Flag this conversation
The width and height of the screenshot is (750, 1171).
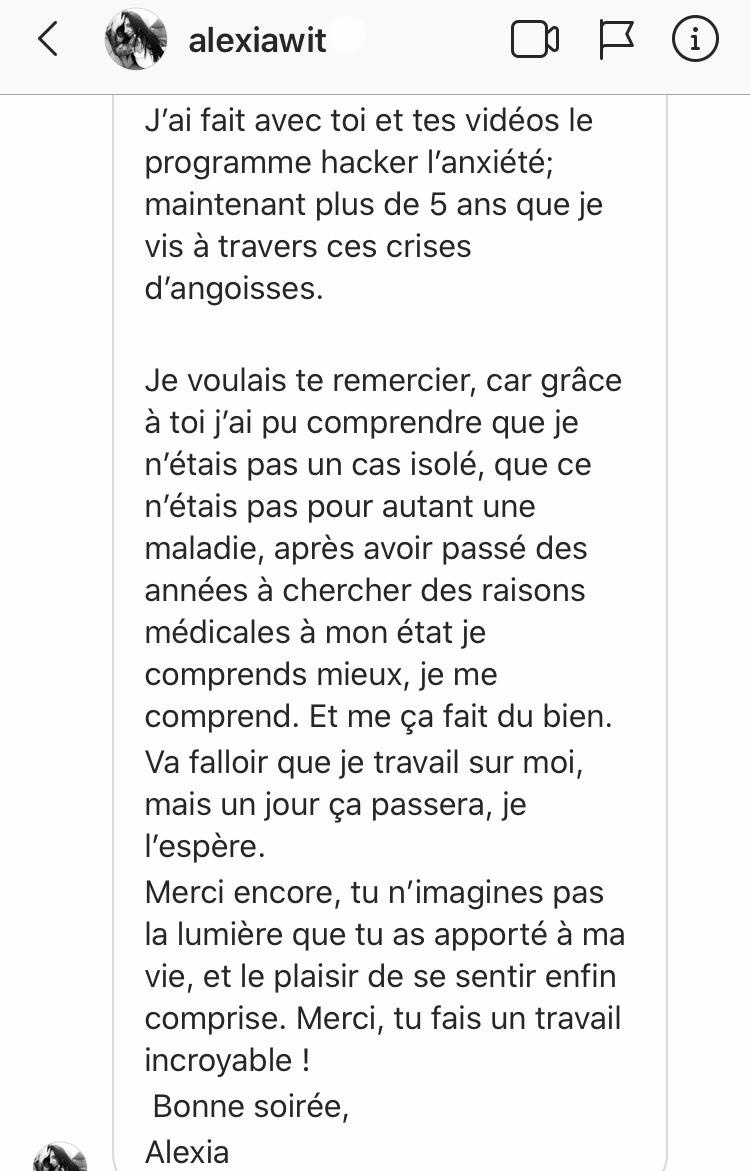[616, 40]
